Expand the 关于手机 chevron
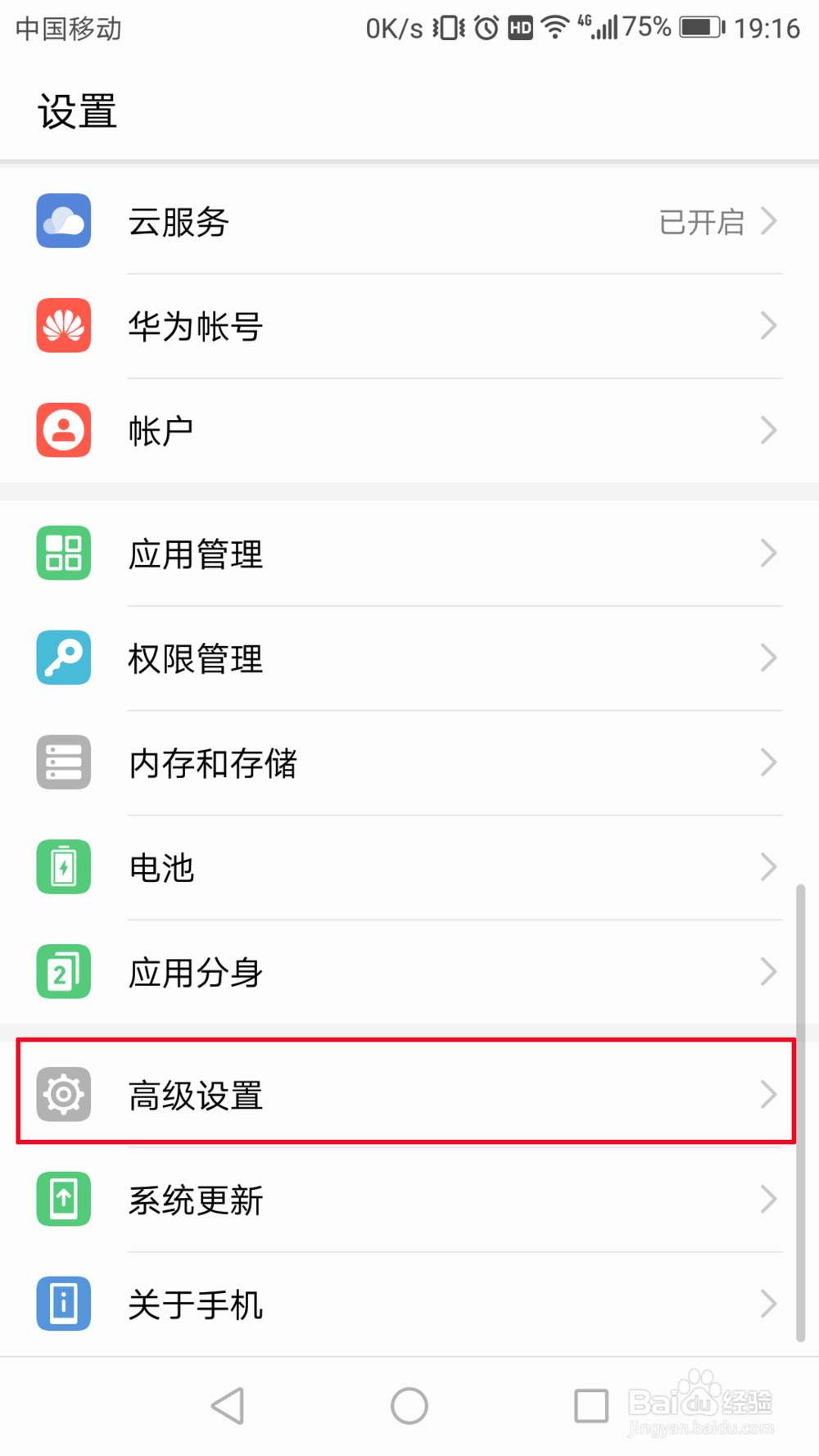The image size is (819, 1456). tap(768, 1305)
